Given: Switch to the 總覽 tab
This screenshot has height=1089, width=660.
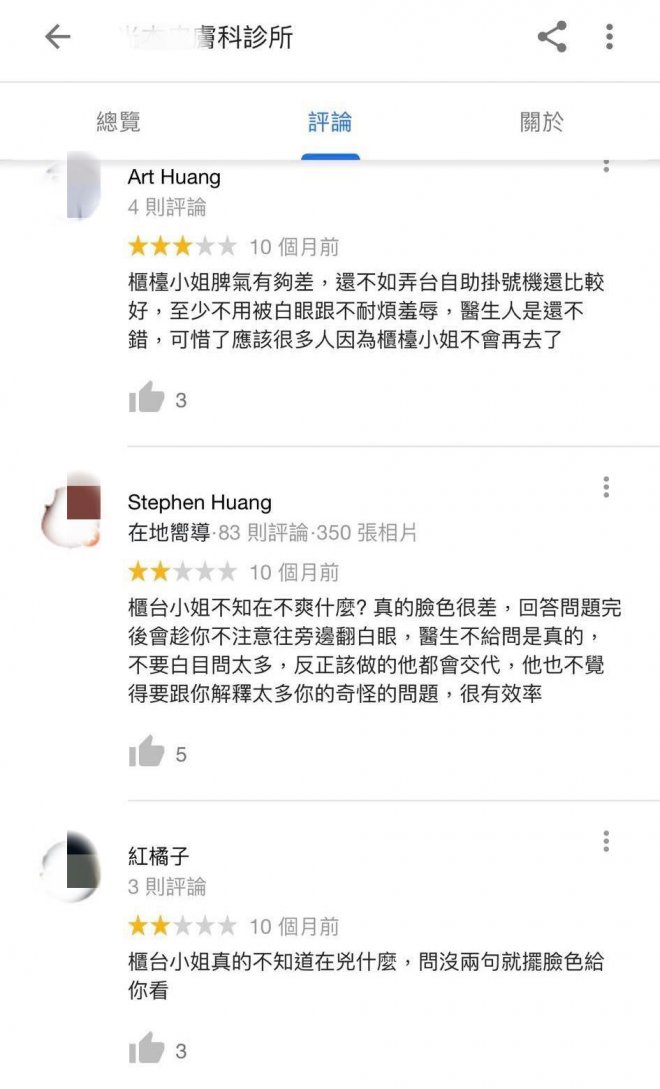Looking at the screenshot, I should [x=118, y=122].
